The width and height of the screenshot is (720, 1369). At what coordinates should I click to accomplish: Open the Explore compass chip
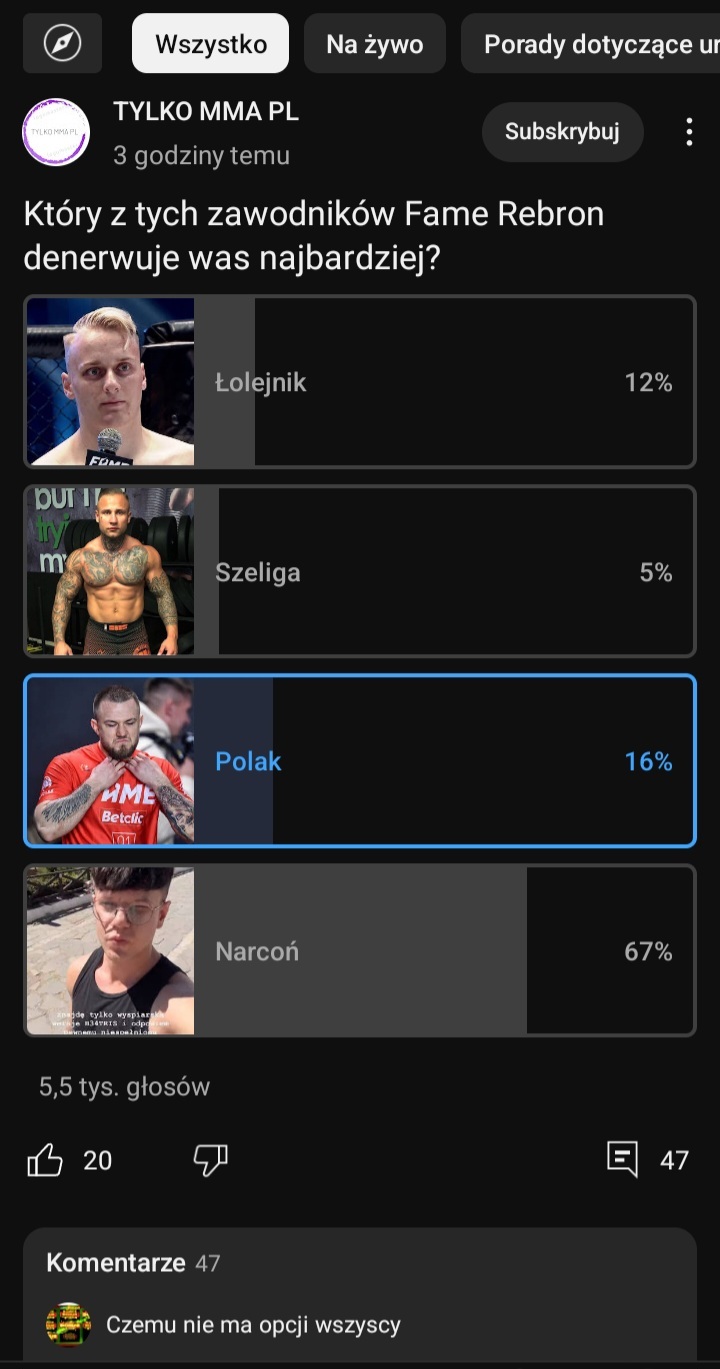click(62, 44)
